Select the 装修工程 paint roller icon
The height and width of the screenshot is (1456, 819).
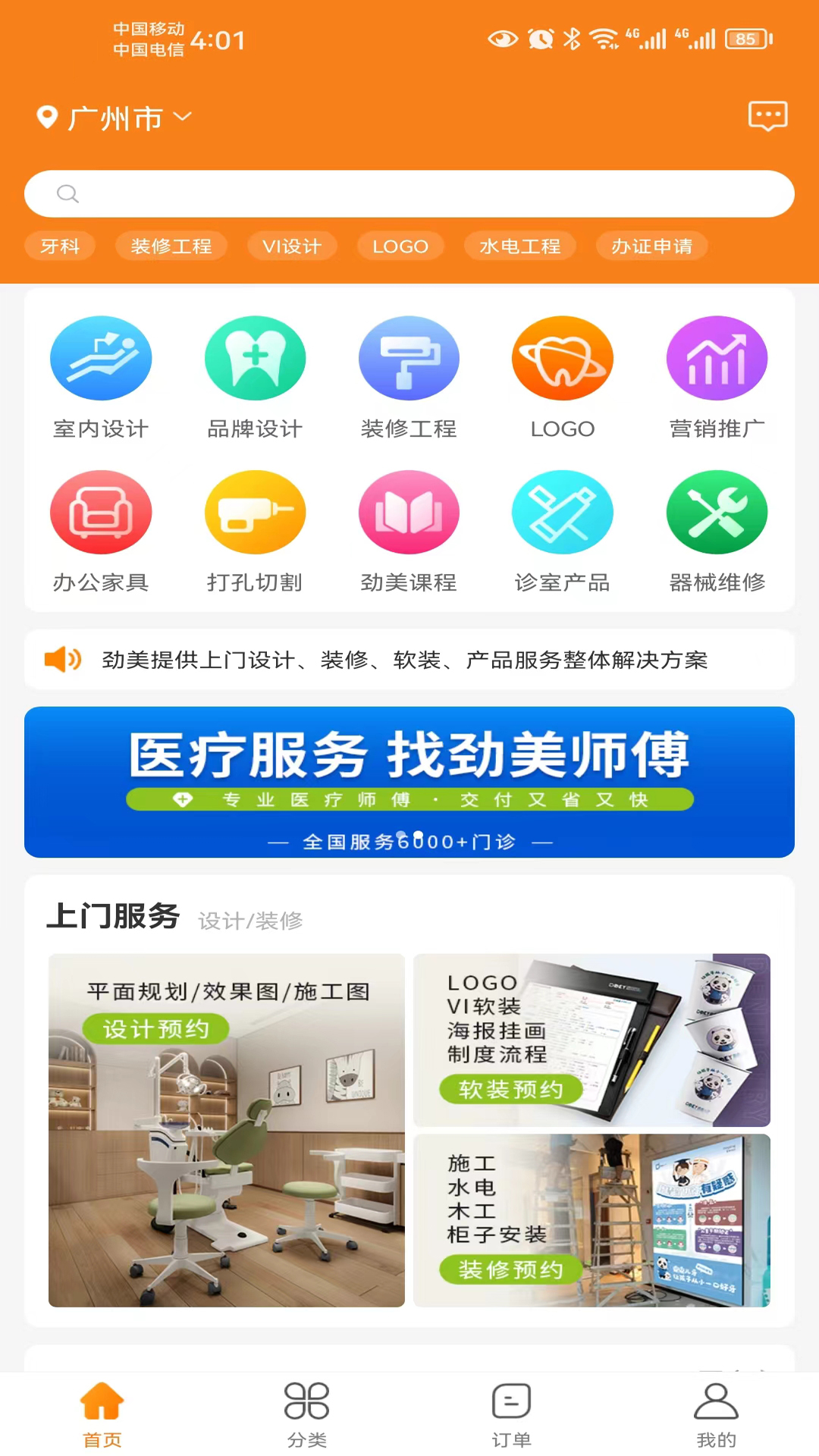coord(409,357)
